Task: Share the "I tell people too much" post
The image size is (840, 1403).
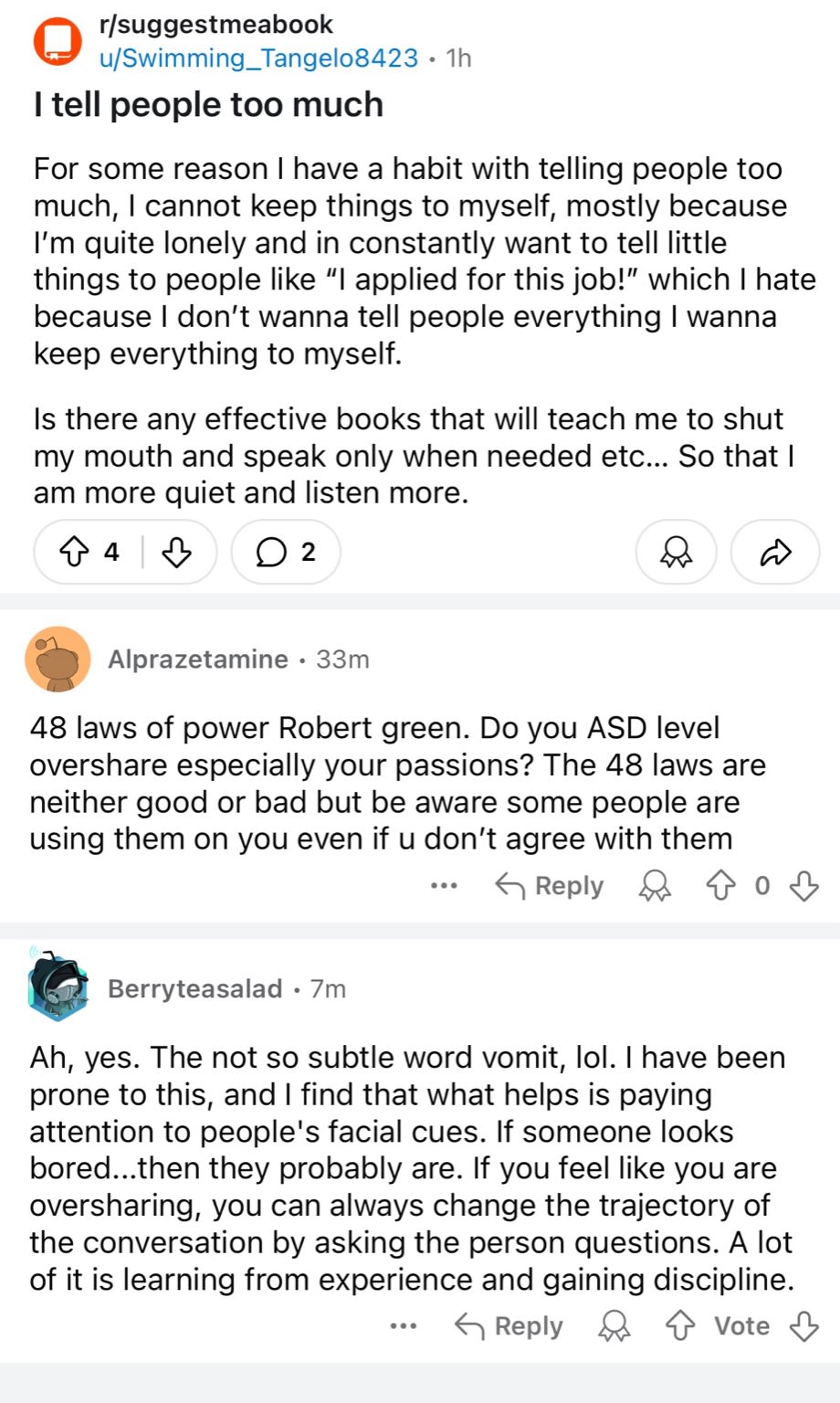Action: tap(775, 552)
